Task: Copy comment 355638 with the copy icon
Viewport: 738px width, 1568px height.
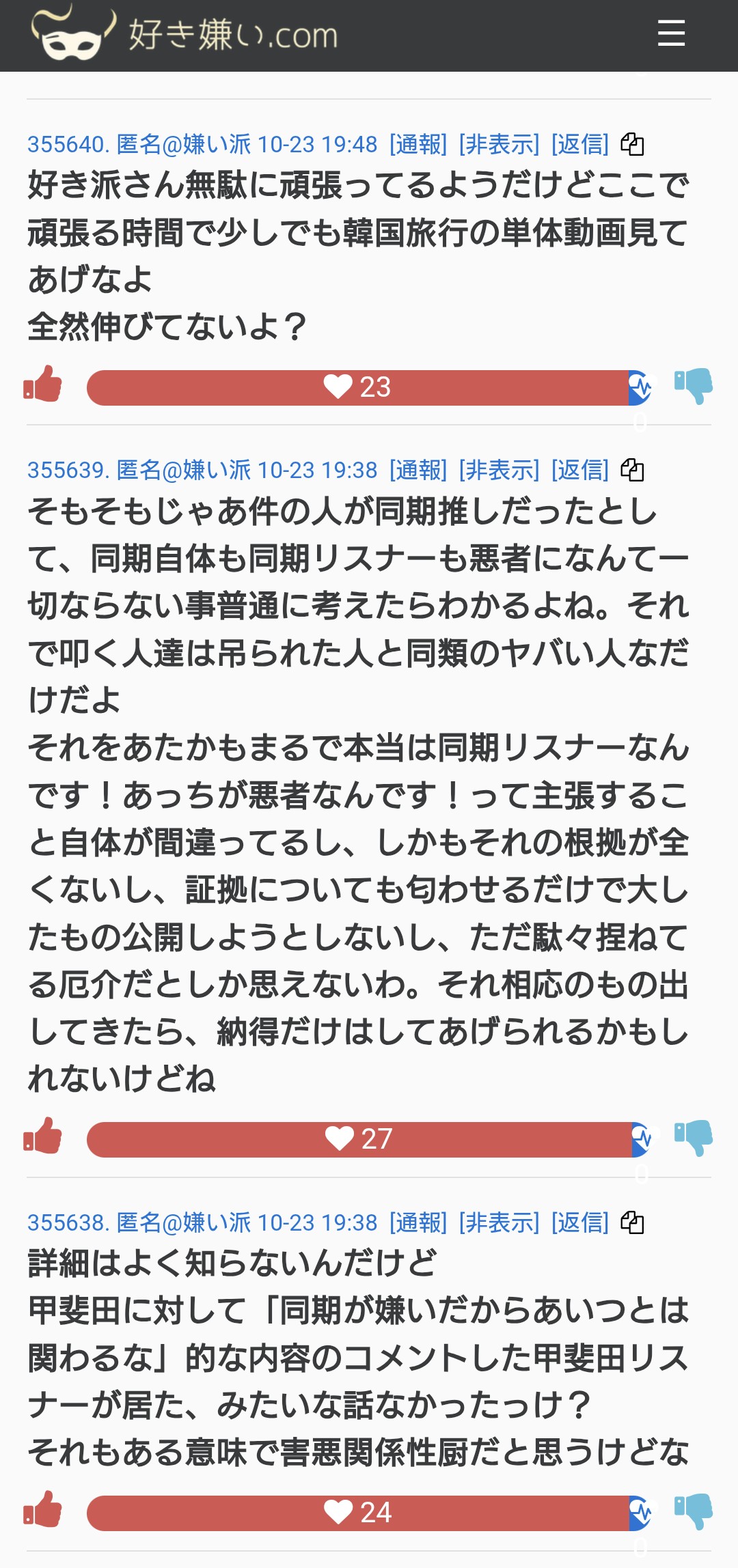Action: tap(632, 1222)
